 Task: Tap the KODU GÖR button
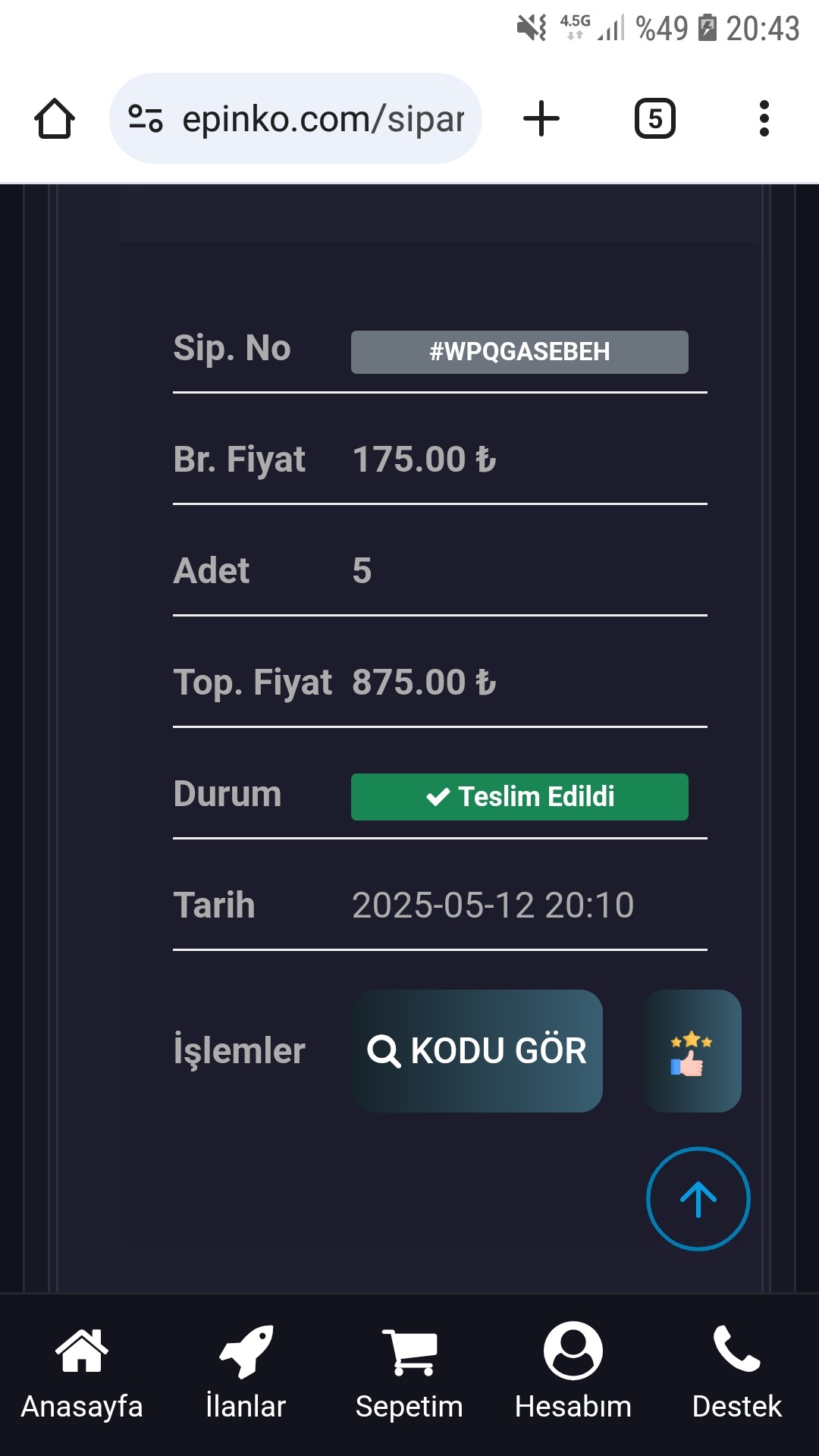pos(477,1051)
